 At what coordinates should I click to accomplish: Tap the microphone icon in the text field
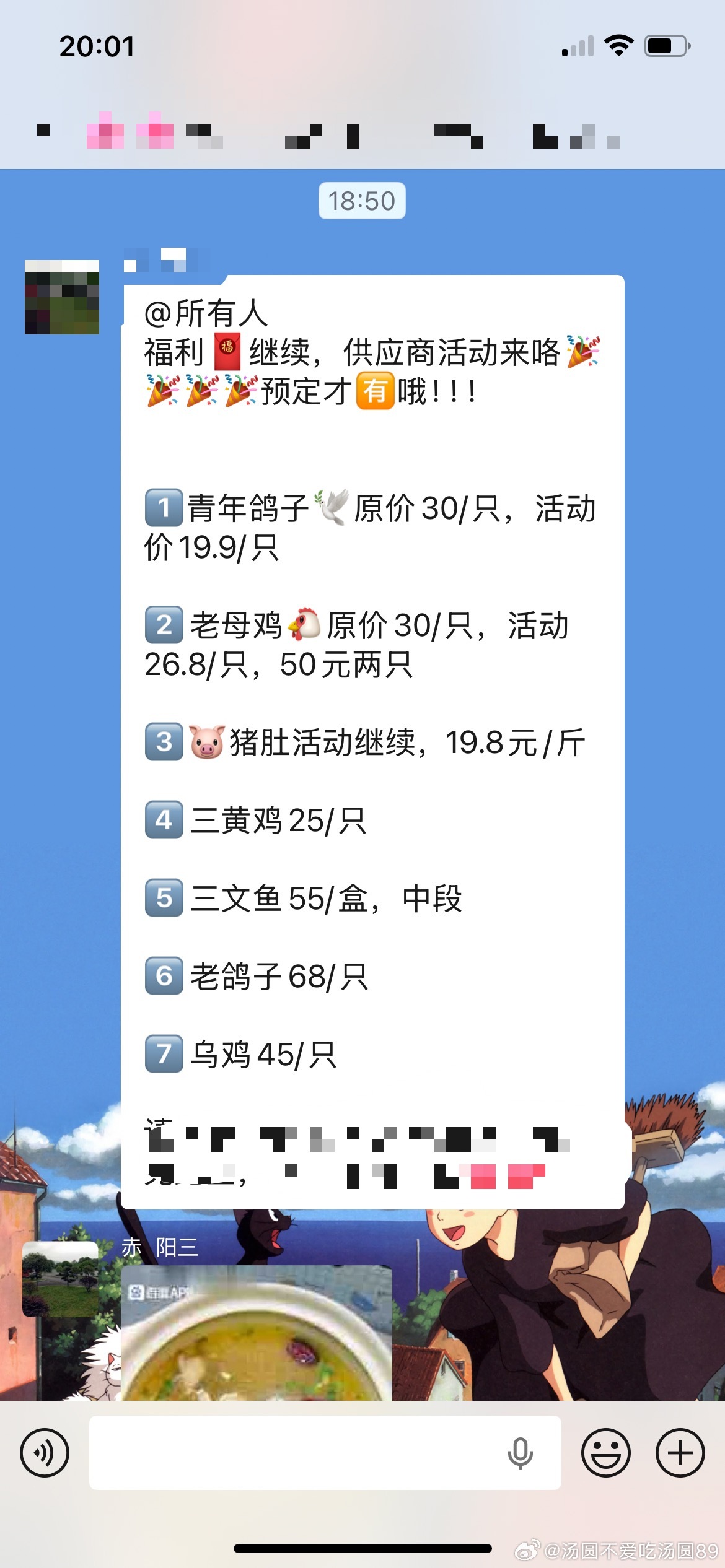pyautogui.click(x=520, y=1453)
